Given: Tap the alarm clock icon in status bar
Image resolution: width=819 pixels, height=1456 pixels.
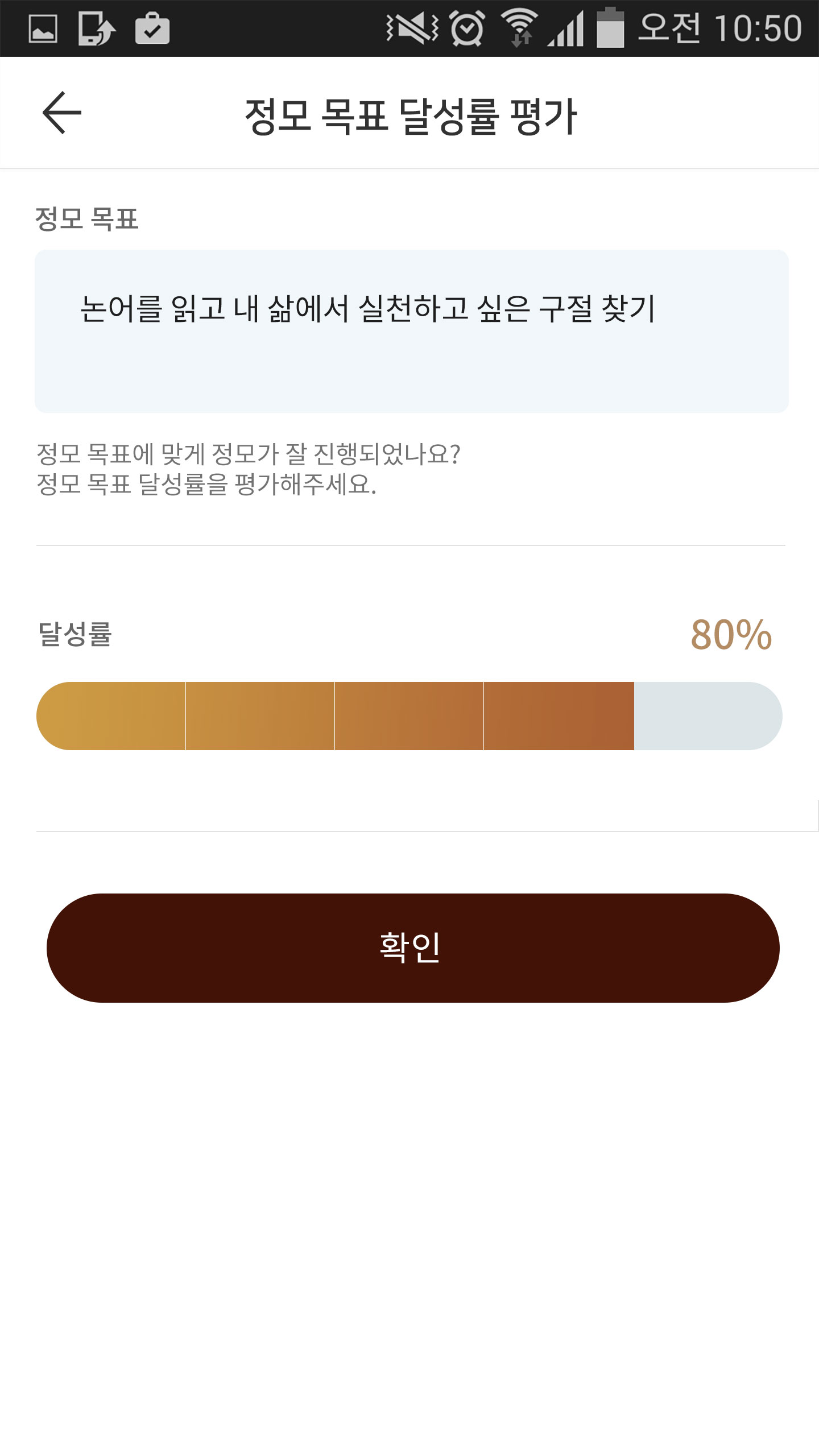Looking at the screenshot, I should (x=468, y=28).
